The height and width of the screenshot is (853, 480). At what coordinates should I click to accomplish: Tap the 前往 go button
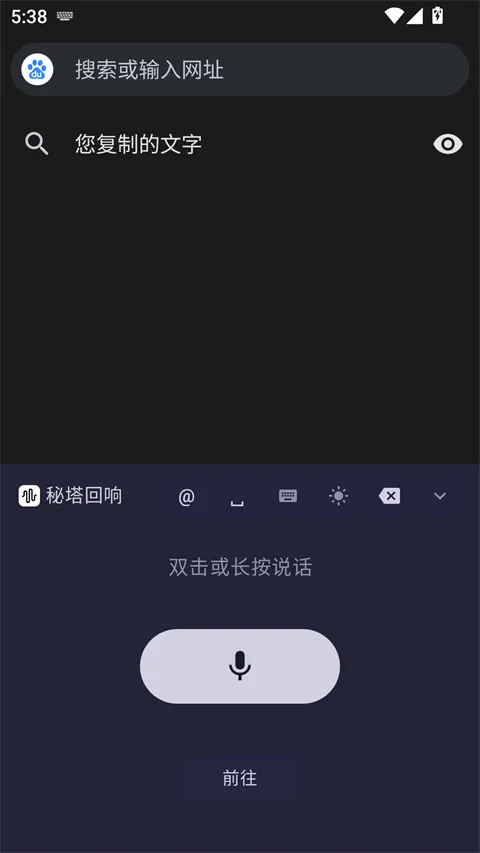click(239, 778)
